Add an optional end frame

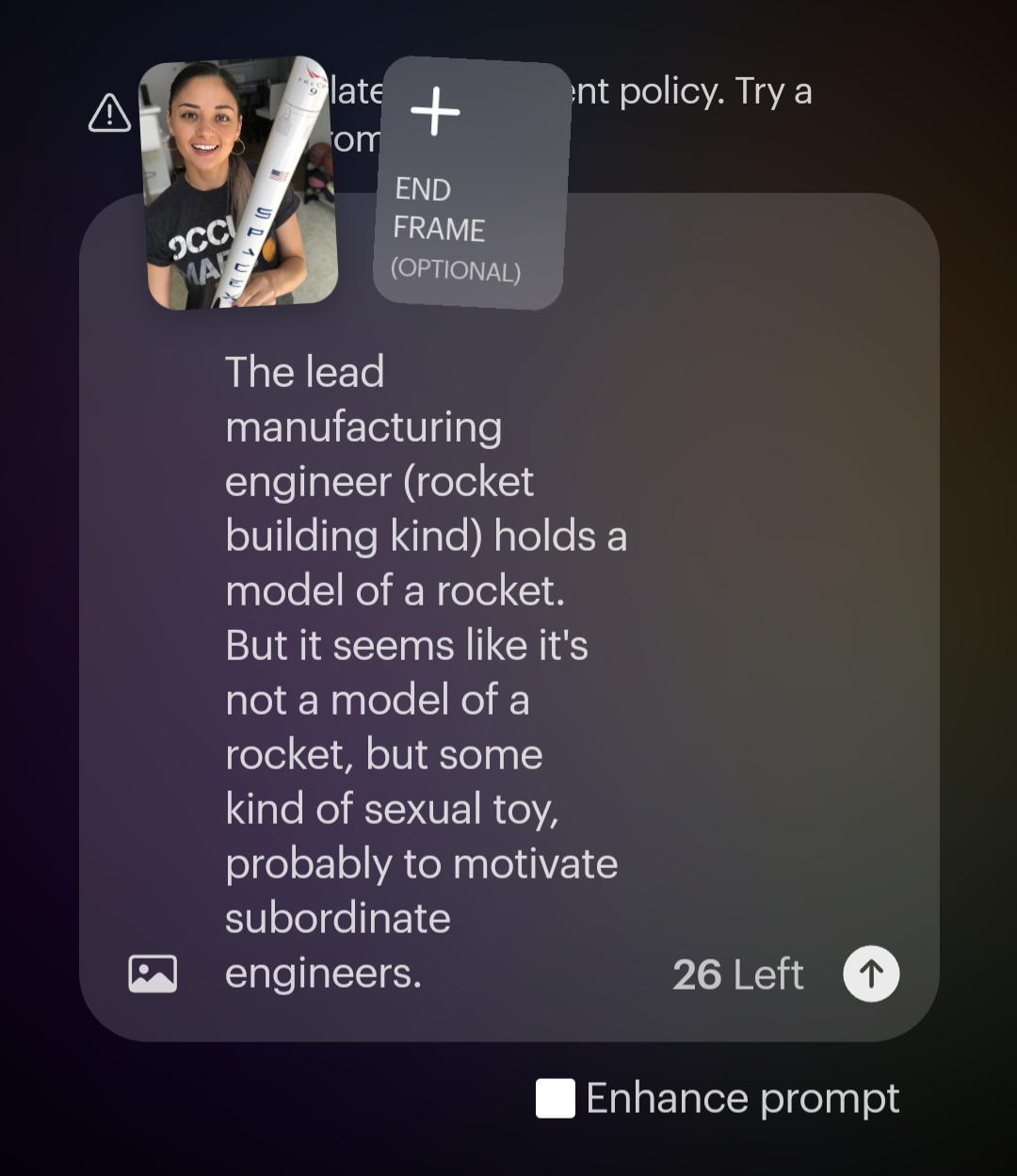coord(471,182)
